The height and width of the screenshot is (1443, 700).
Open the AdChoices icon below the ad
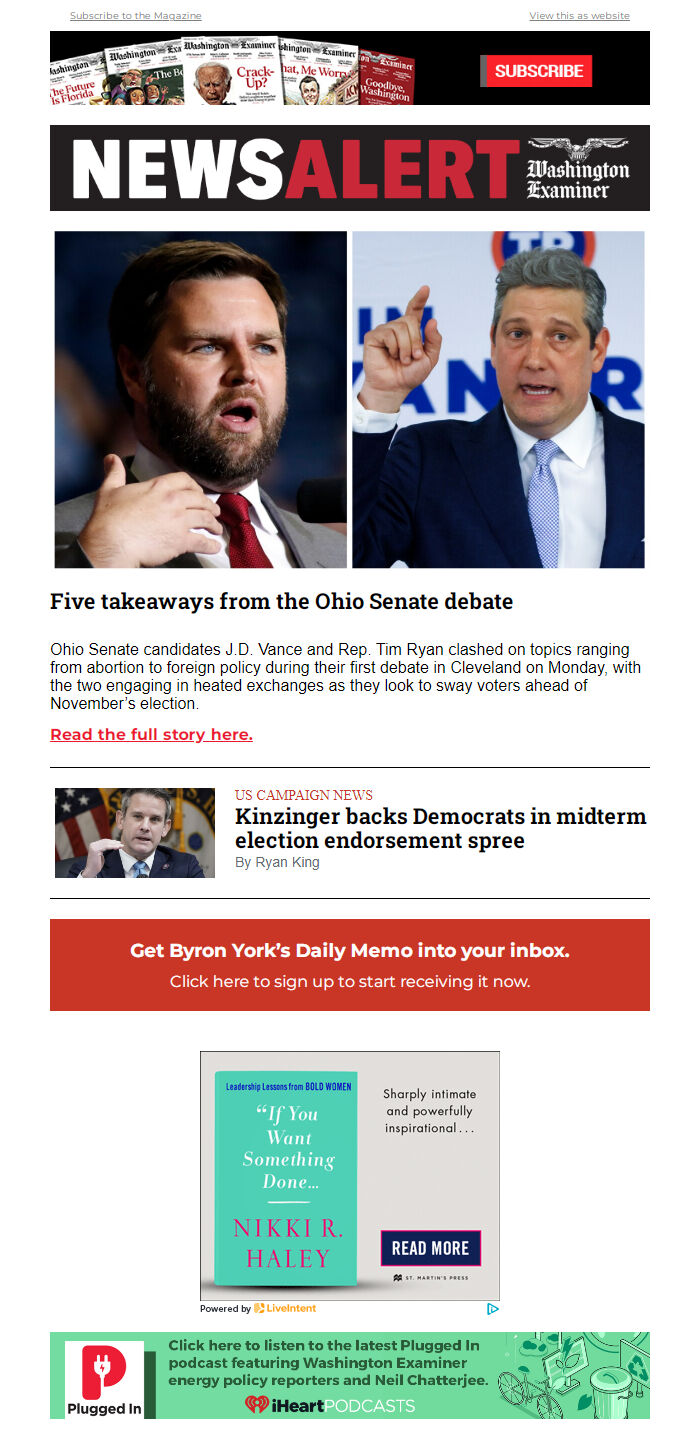pyautogui.click(x=492, y=1308)
